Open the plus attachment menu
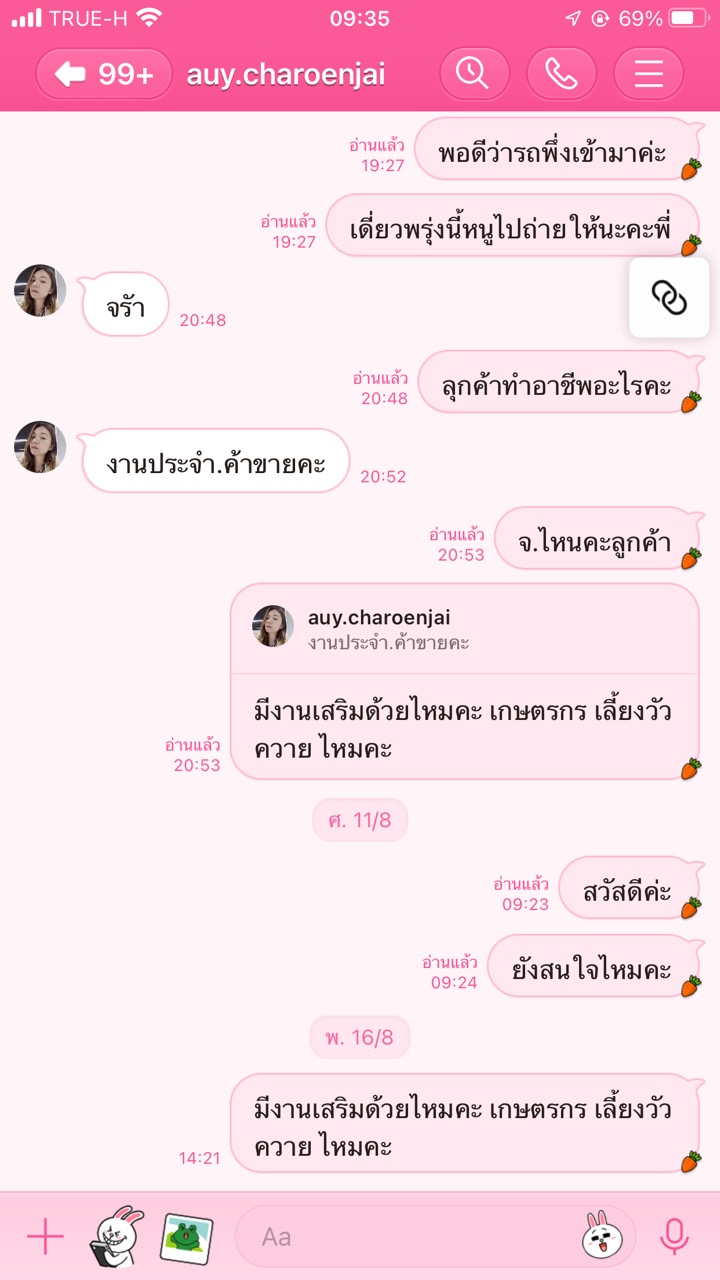720x1280 pixels. point(45,1237)
